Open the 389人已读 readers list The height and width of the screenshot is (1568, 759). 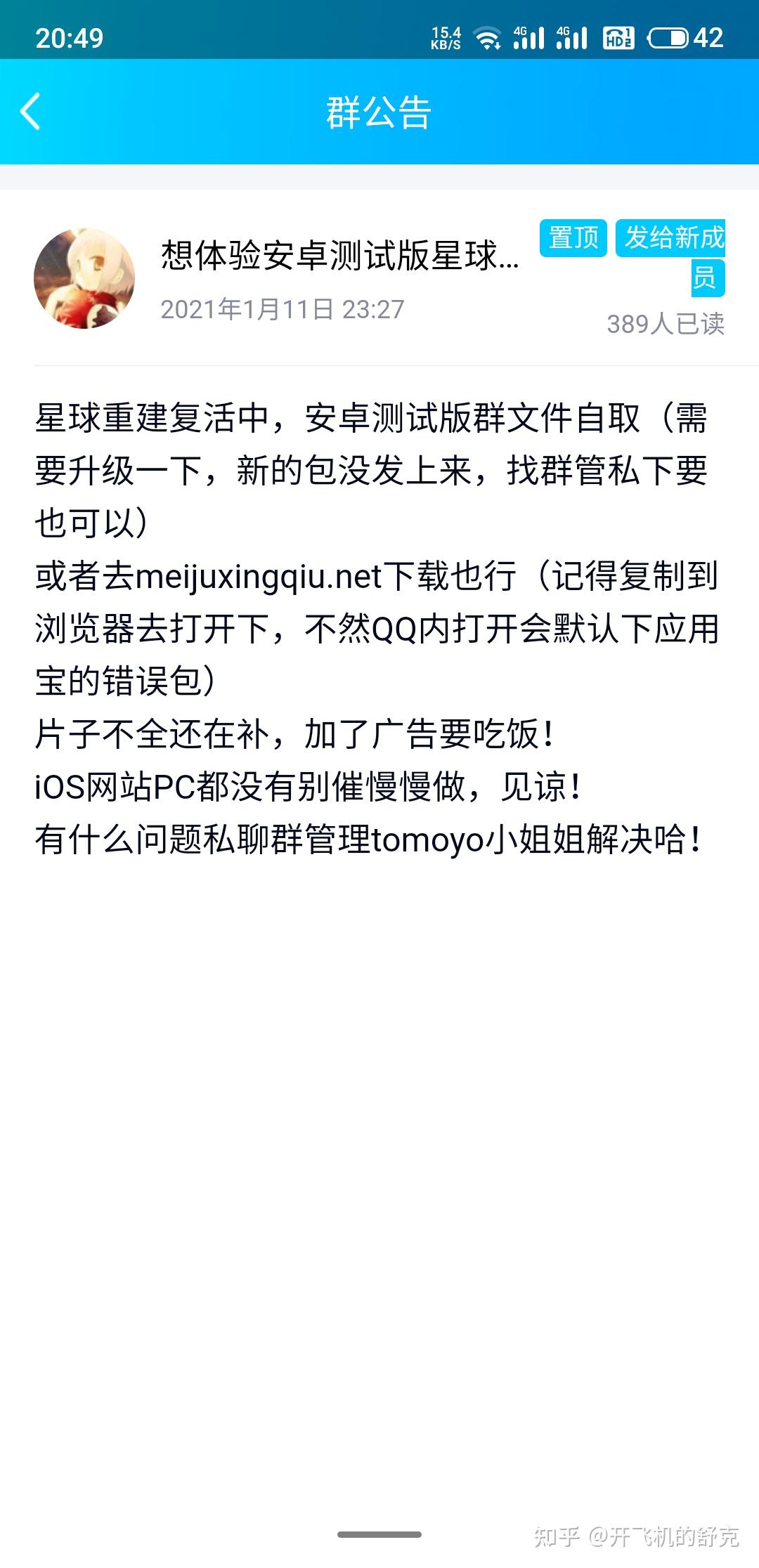(x=666, y=324)
